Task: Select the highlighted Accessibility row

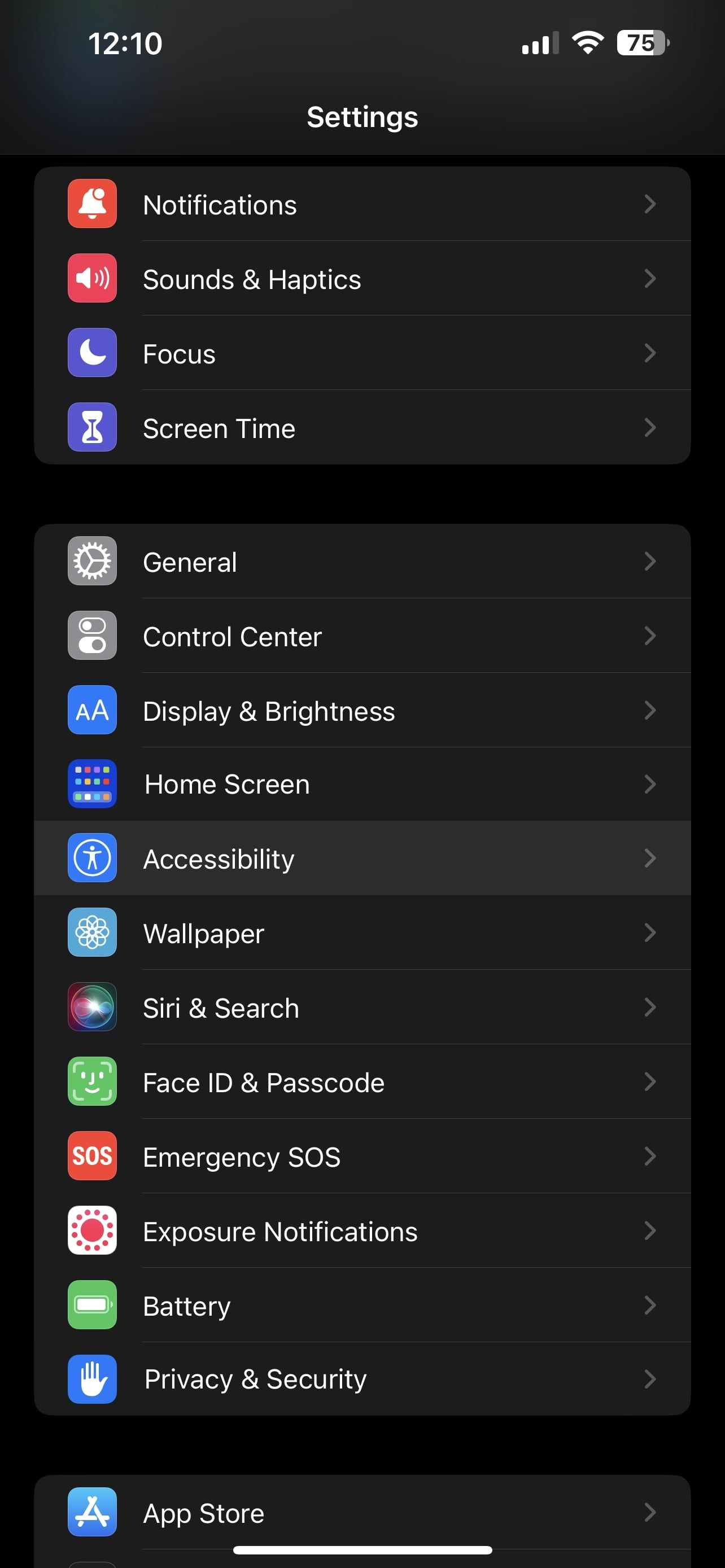Action: point(362,859)
